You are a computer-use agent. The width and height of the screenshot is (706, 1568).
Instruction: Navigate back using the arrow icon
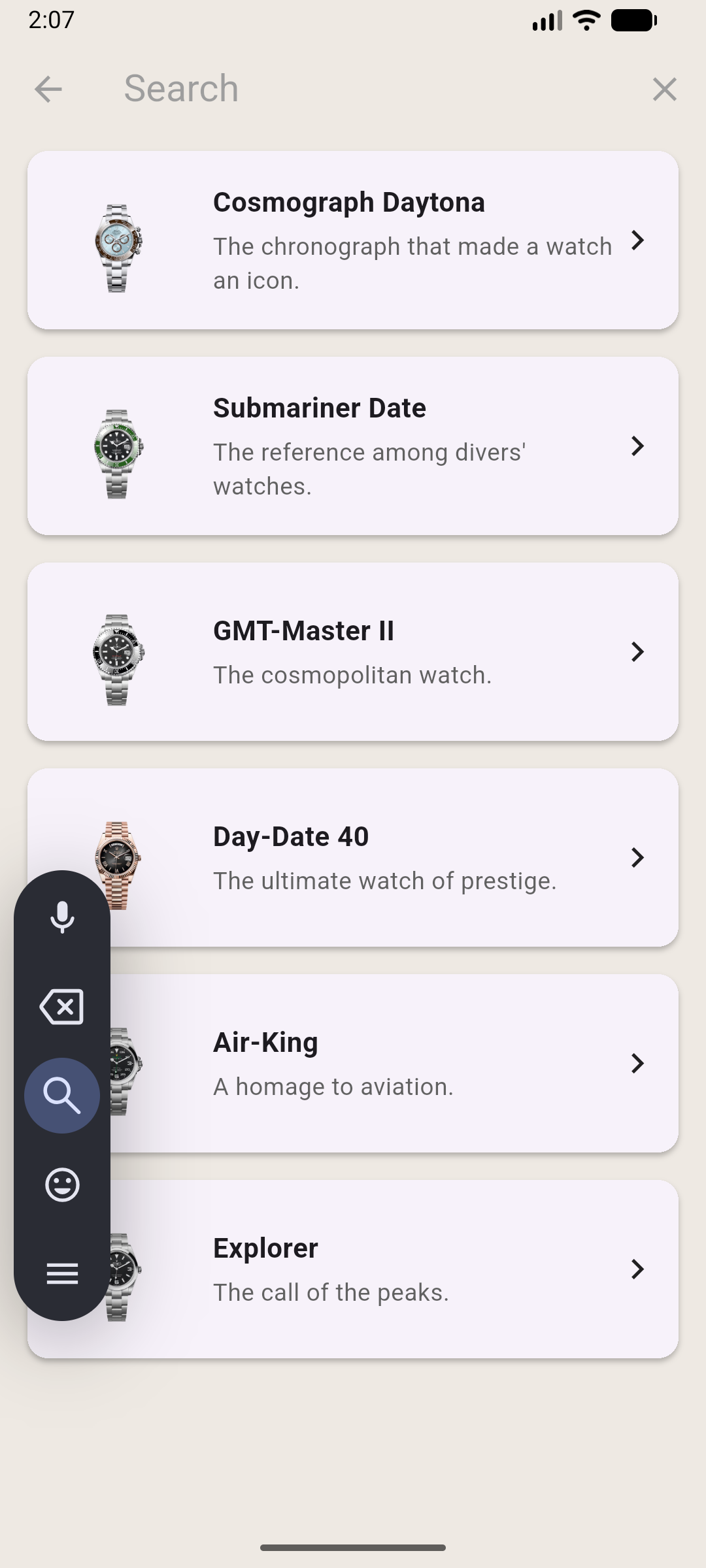pyautogui.click(x=48, y=89)
